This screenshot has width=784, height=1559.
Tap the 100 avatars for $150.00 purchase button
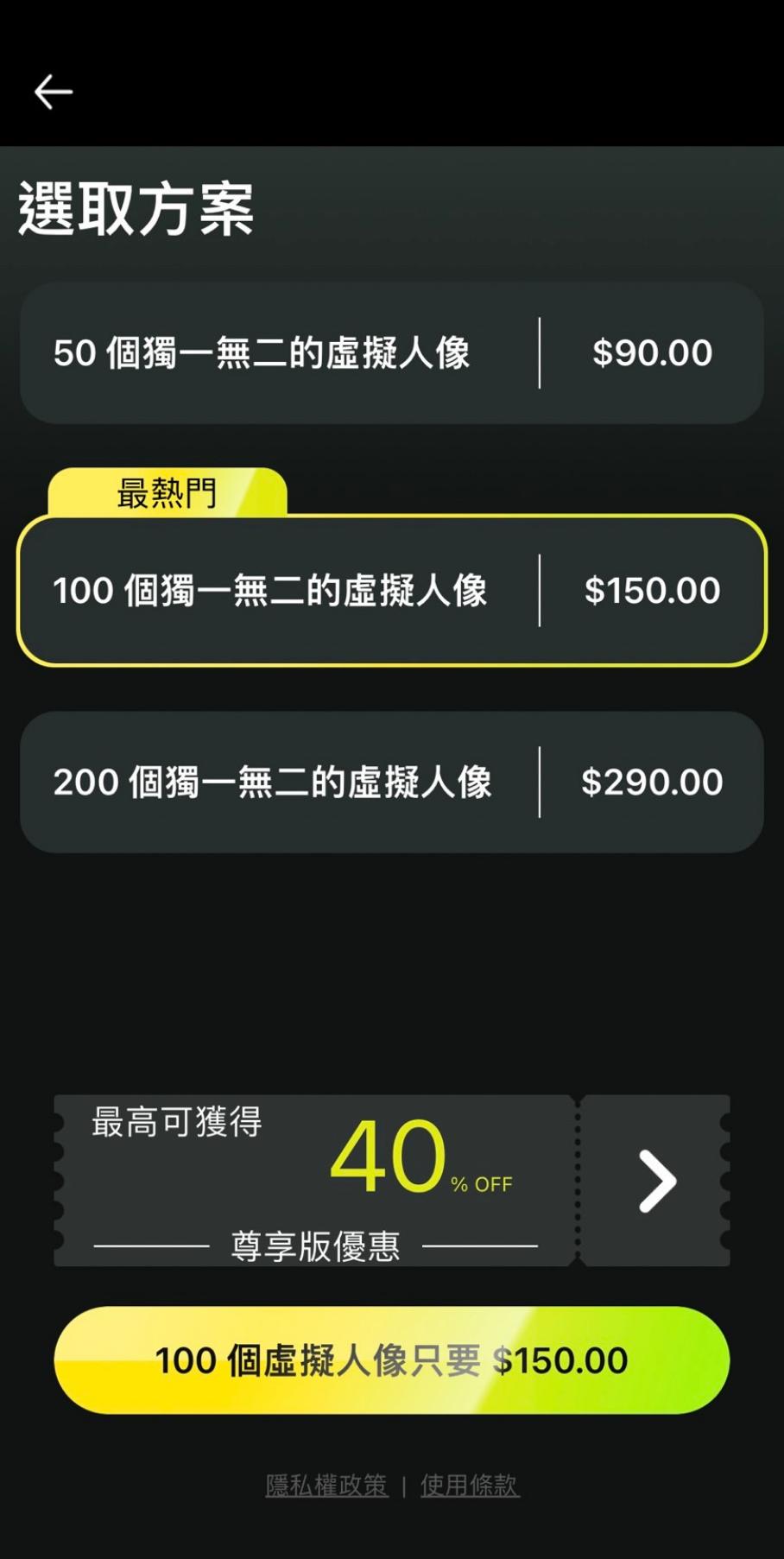click(391, 1360)
